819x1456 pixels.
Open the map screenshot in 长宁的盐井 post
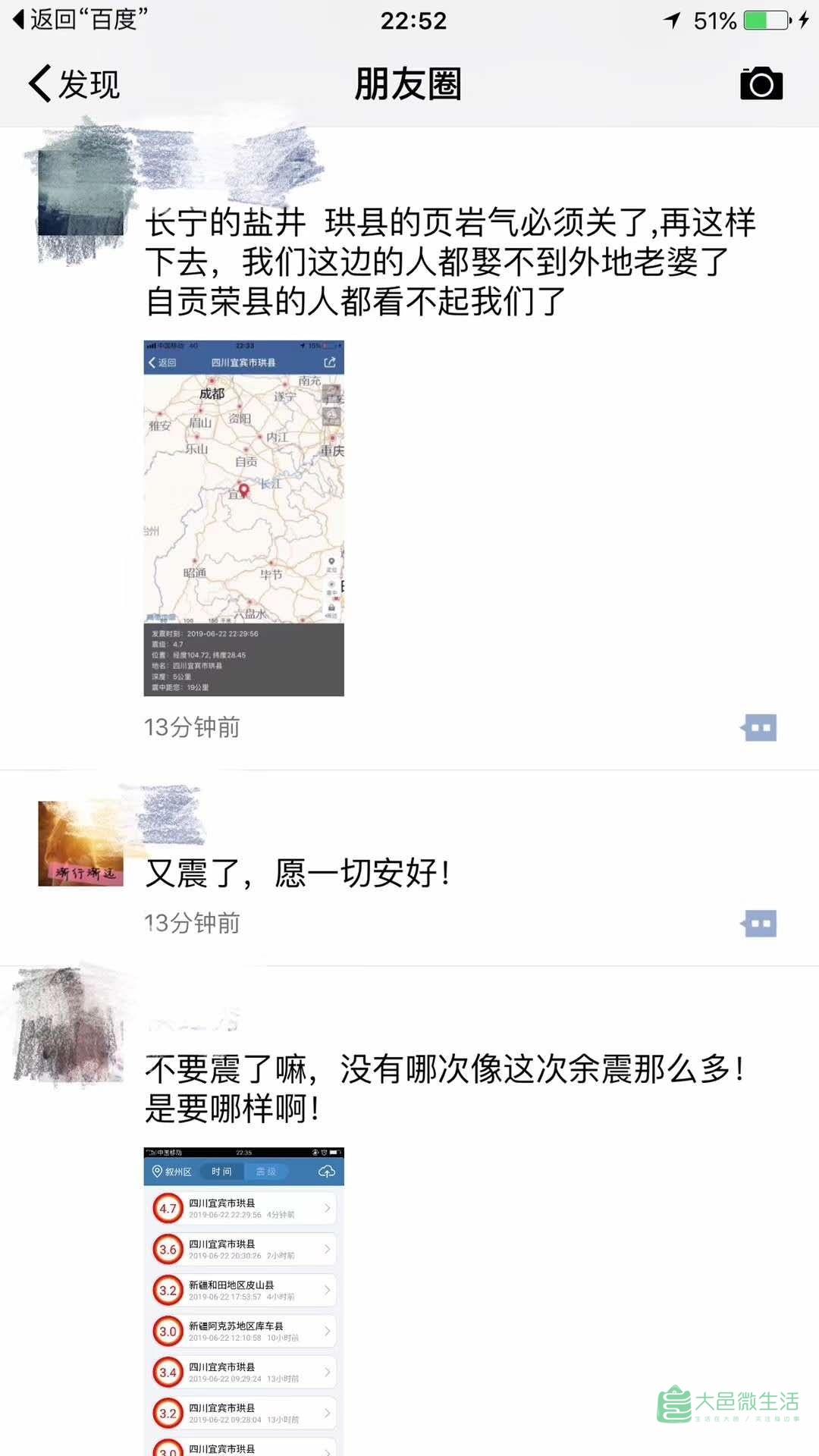click(x=243, y=518)
